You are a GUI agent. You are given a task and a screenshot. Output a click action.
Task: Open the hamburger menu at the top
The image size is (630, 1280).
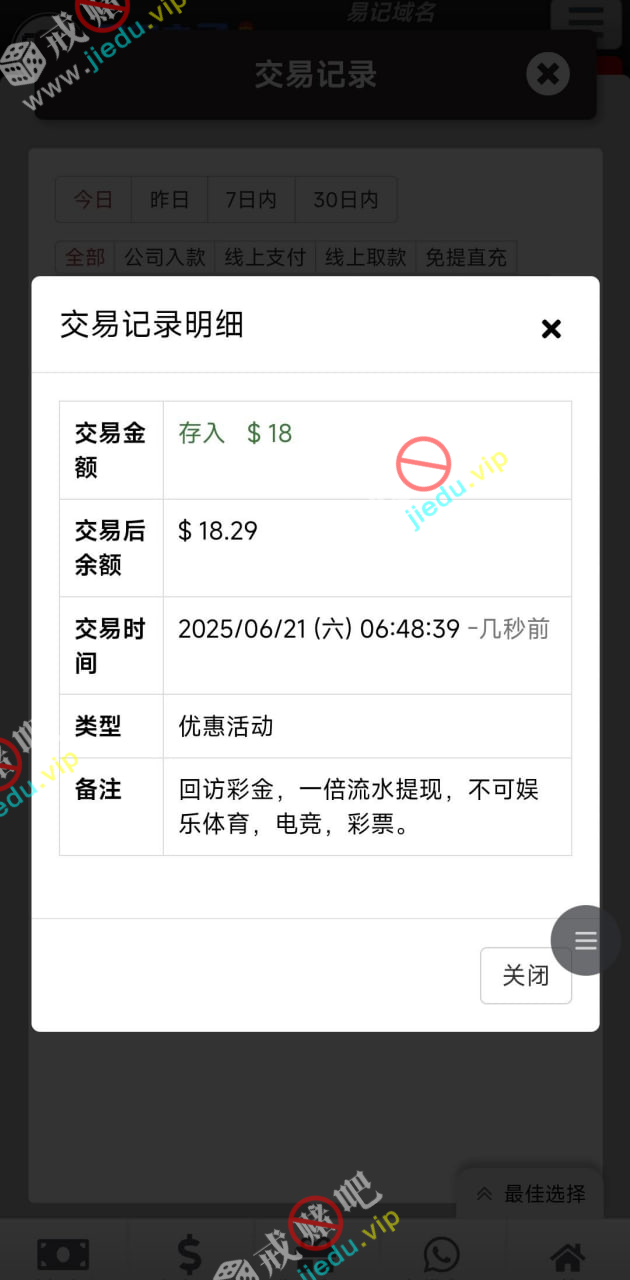[586, 20]
